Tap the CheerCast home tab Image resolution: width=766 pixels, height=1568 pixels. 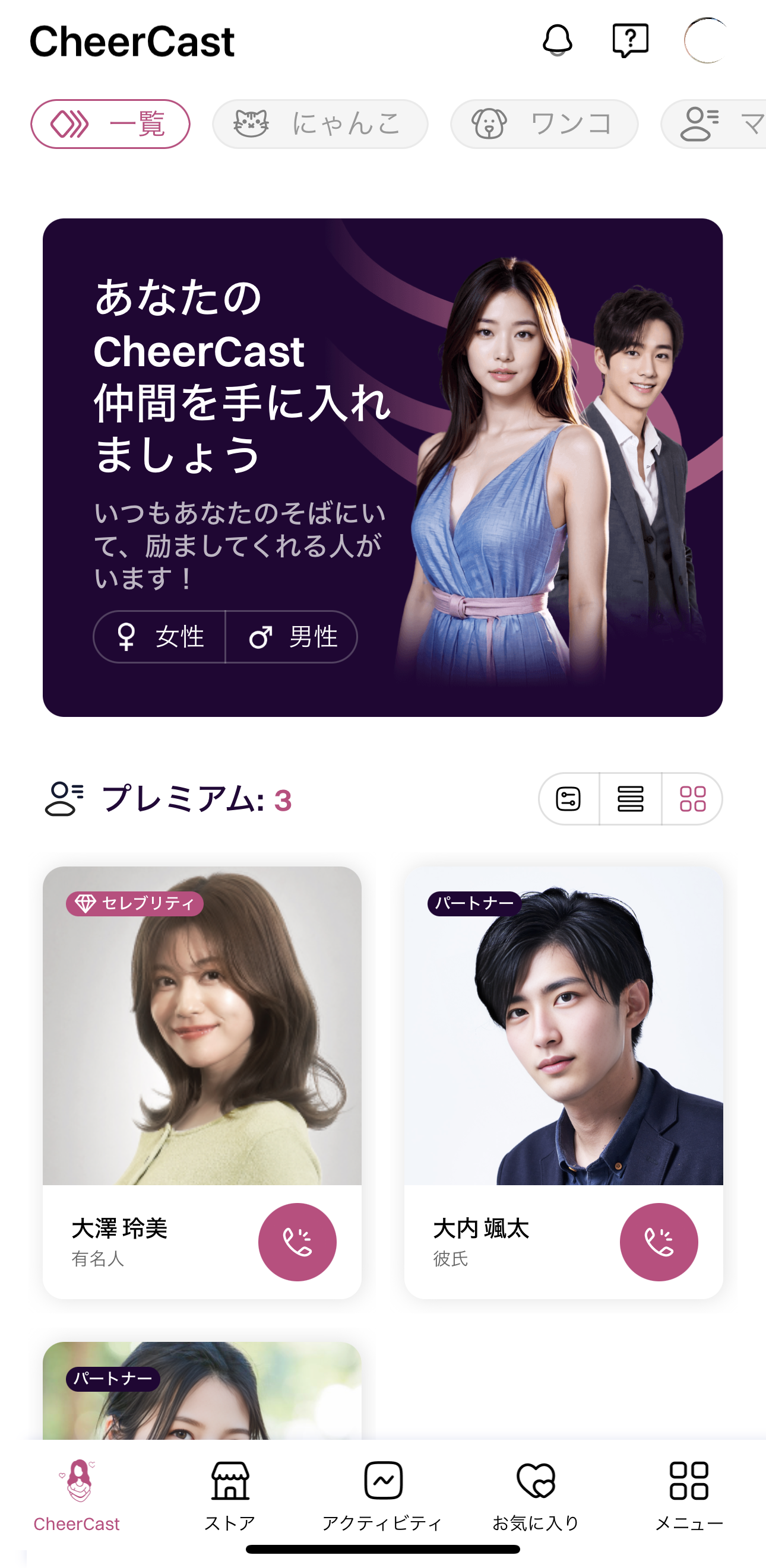point(77,1494)
